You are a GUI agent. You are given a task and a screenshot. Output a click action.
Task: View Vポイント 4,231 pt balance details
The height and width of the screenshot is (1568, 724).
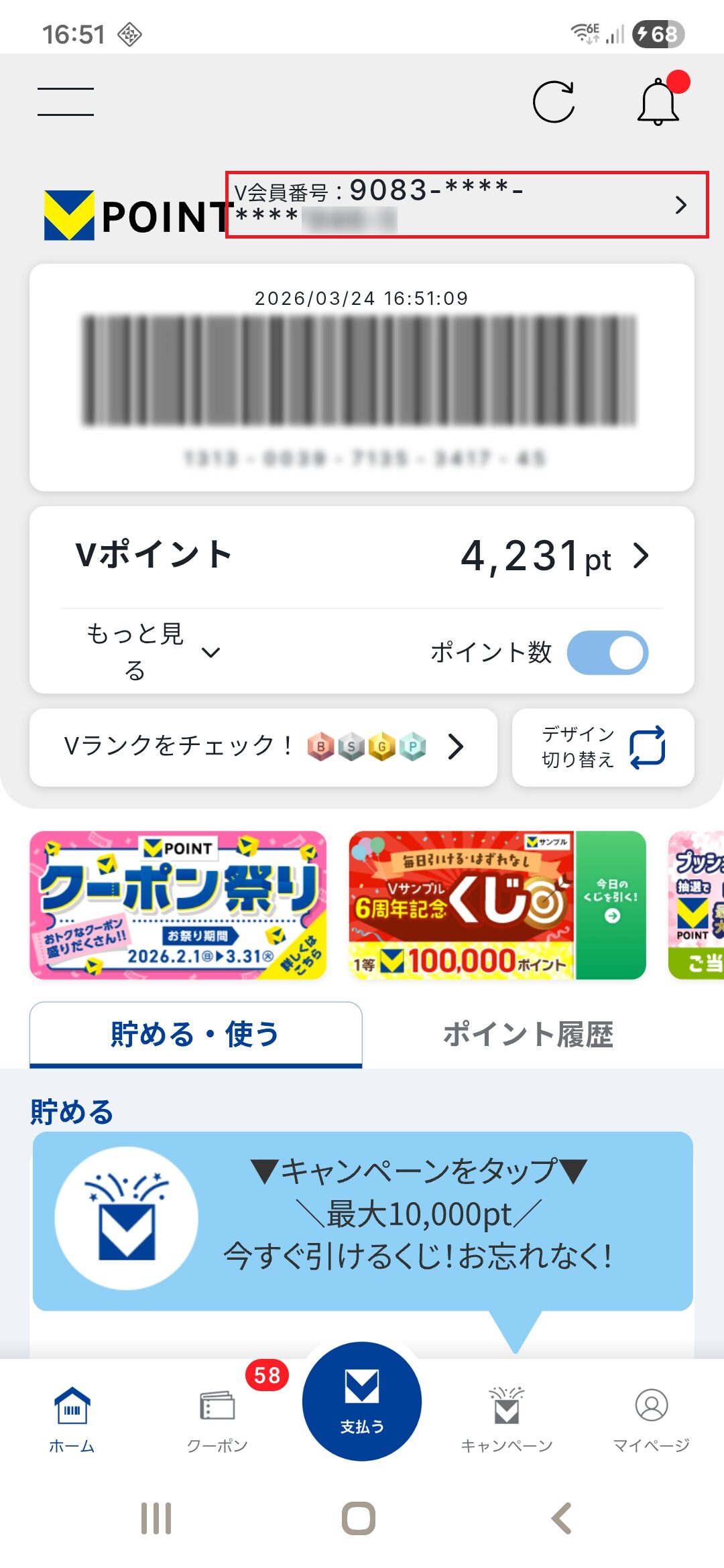(x=554, y=556)
